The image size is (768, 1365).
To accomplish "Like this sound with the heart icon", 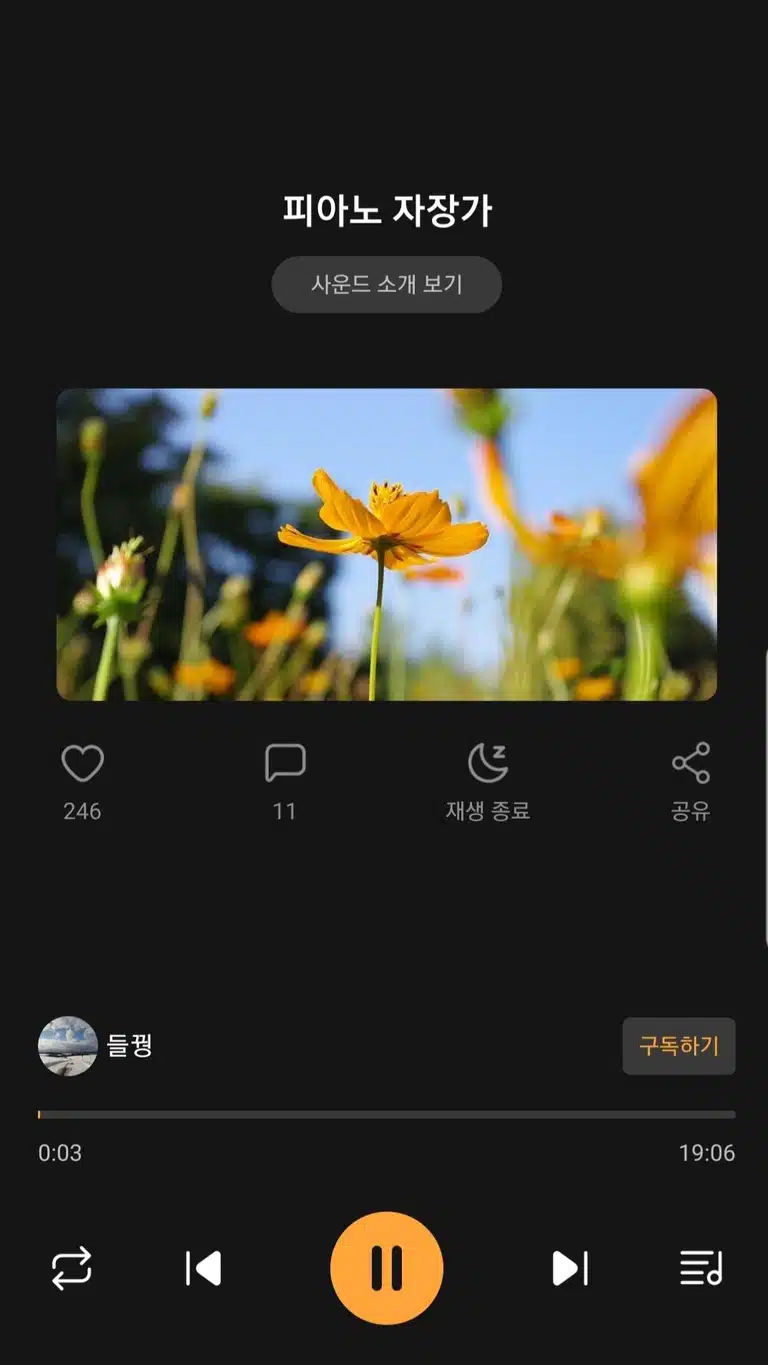I will (x=83, y=765).
